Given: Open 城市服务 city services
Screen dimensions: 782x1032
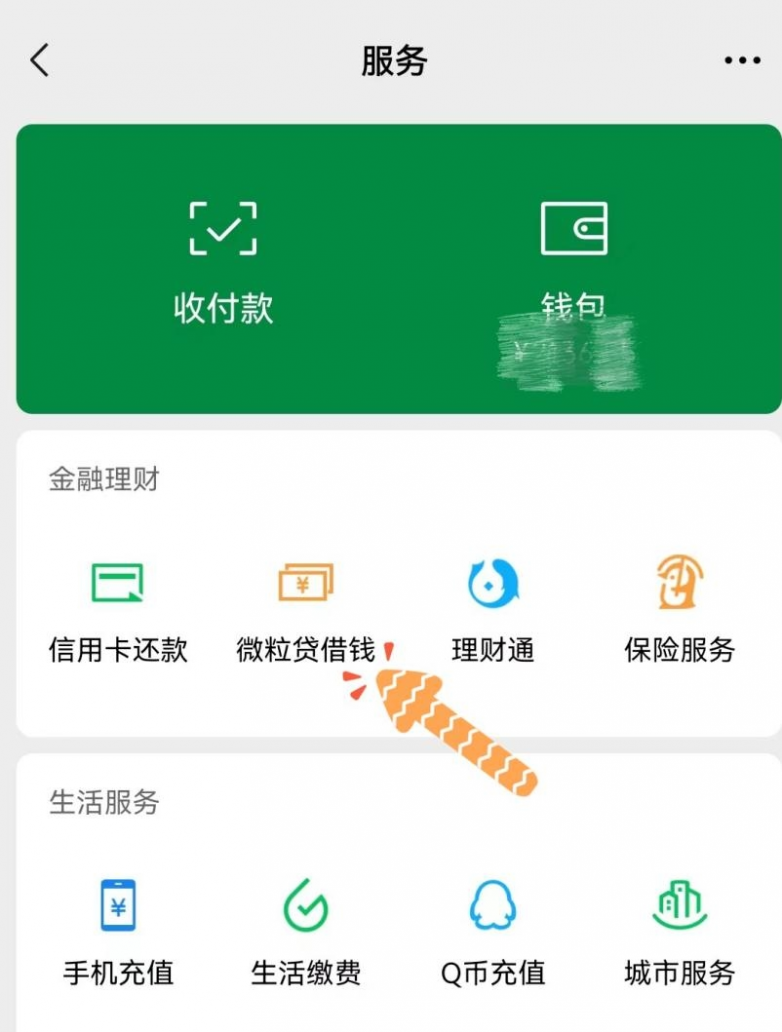Looking at the screenshot, I should (680, 932).
